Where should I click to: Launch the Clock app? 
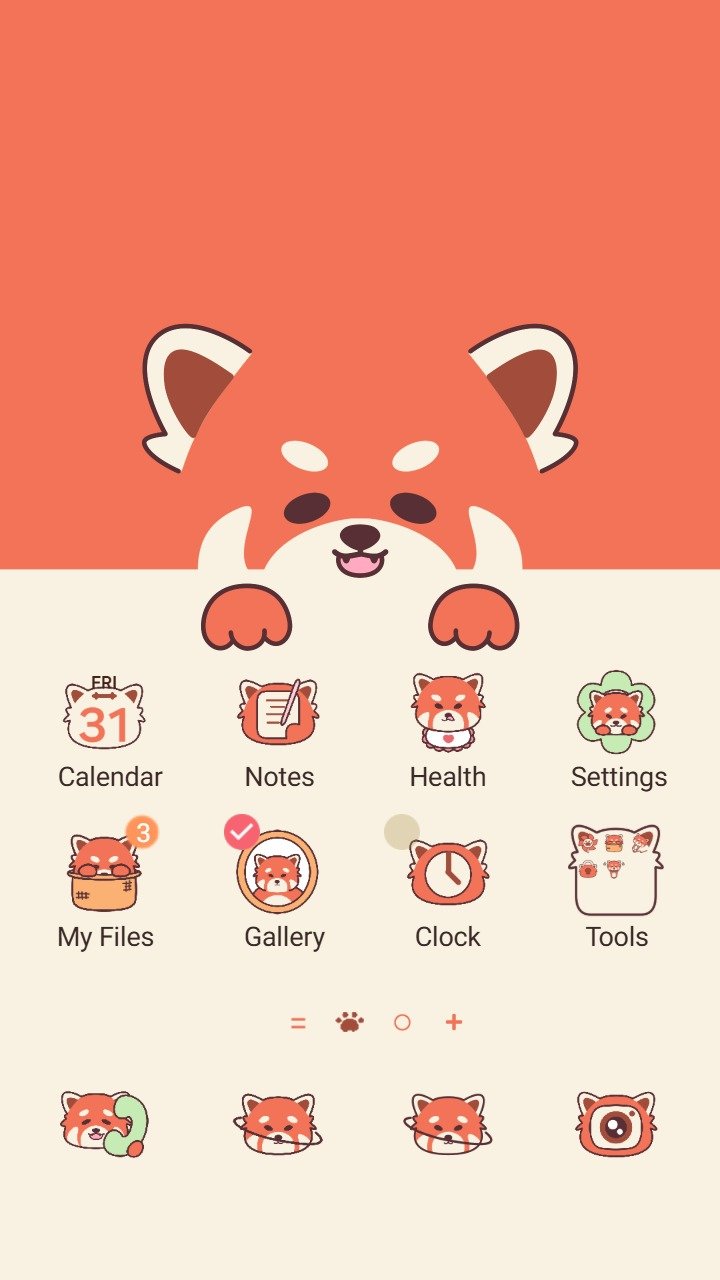pyautogui.click(x=448, y=873)
